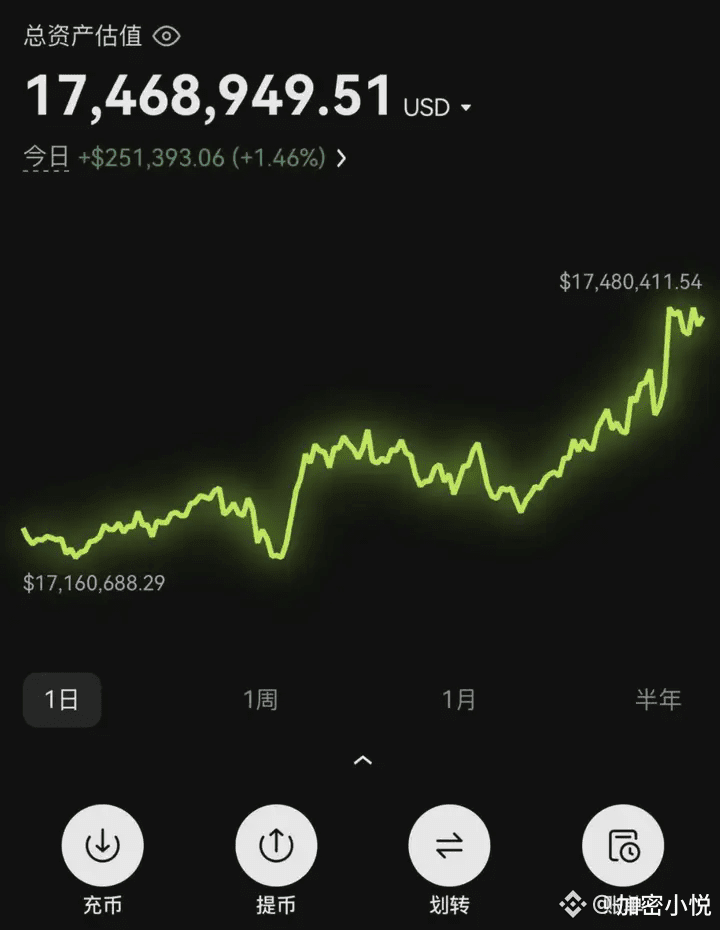Image resolution: width=720 pixels, height=930 pixels.
Task: Switch chart to 1月 range
Action: (459, 699)
